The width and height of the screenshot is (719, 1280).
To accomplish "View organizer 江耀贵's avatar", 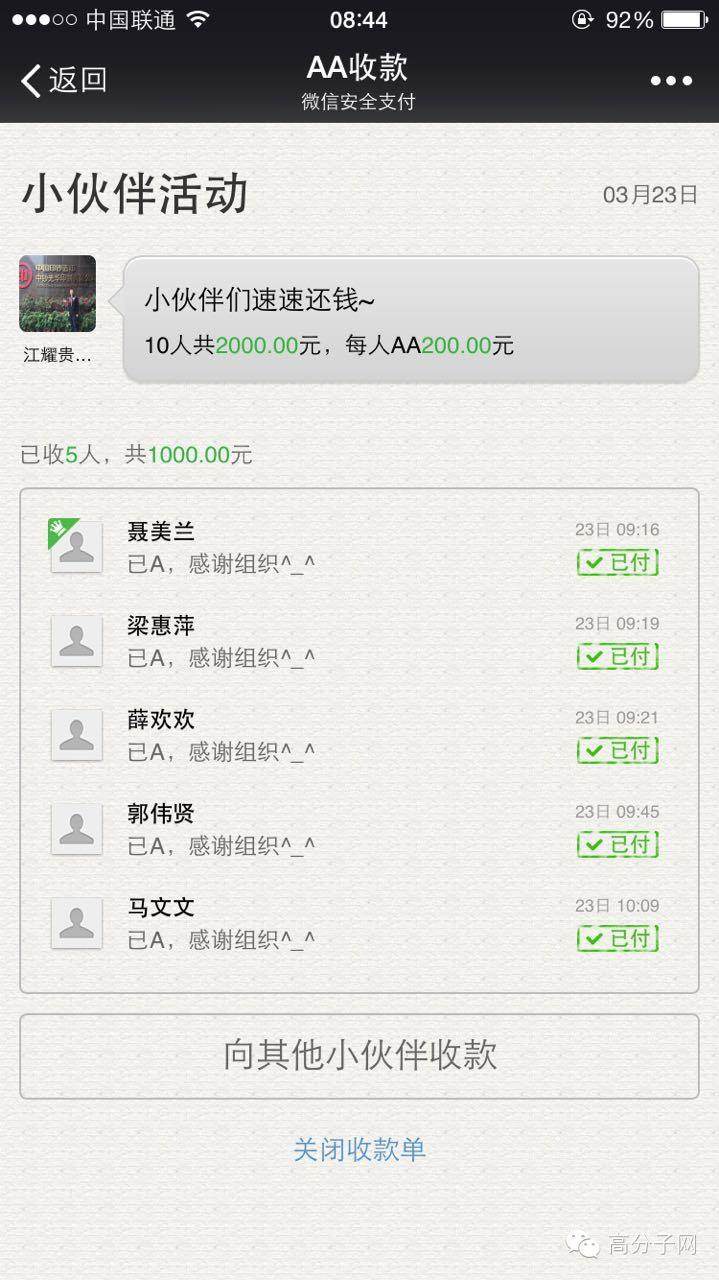I will point(57,293).
